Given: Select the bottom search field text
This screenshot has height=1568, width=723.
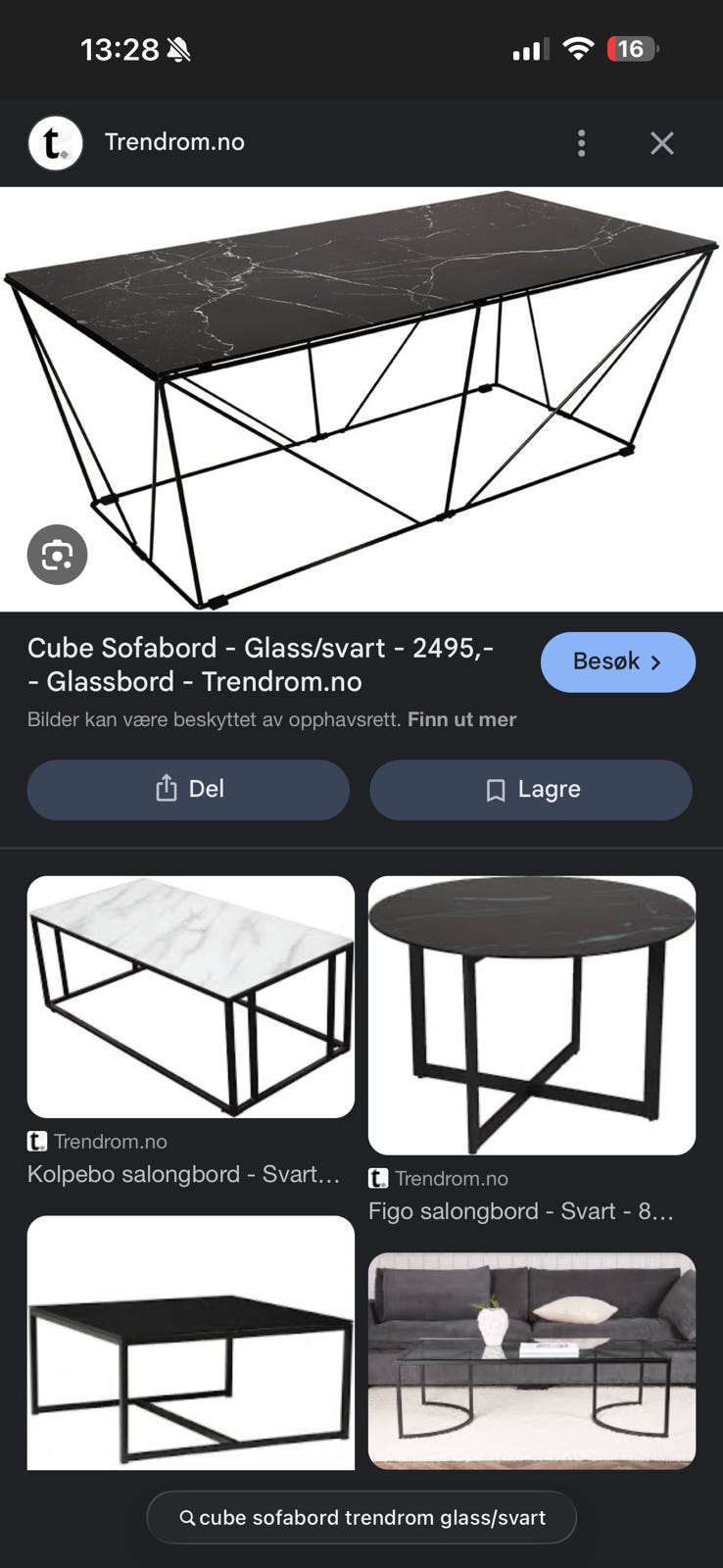Looking at the screenshot, I should click(x=372, y=1517).
